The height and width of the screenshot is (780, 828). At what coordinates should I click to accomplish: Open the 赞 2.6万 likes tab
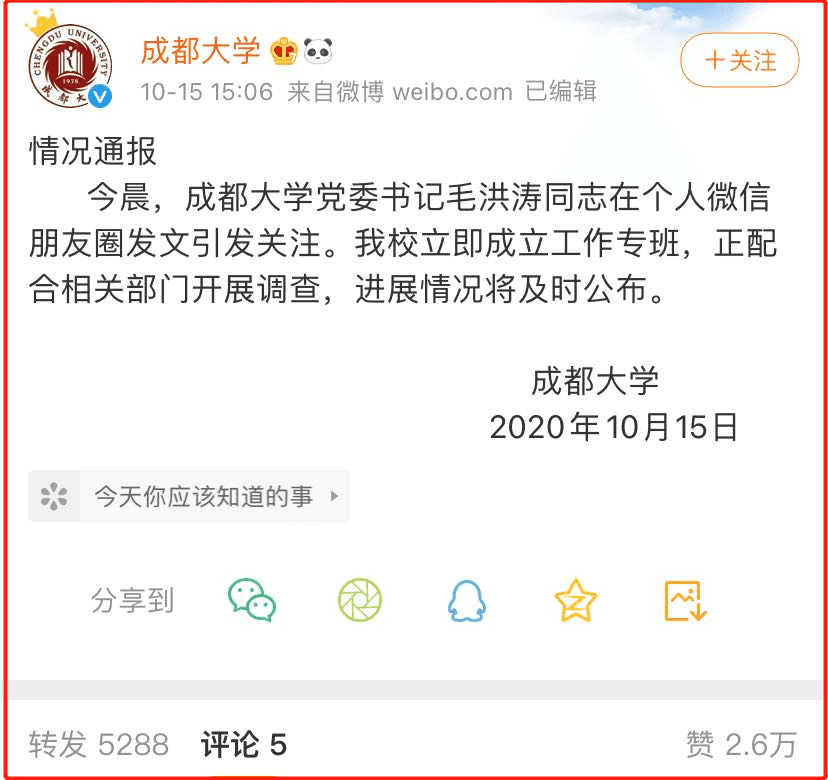point(741,744)
